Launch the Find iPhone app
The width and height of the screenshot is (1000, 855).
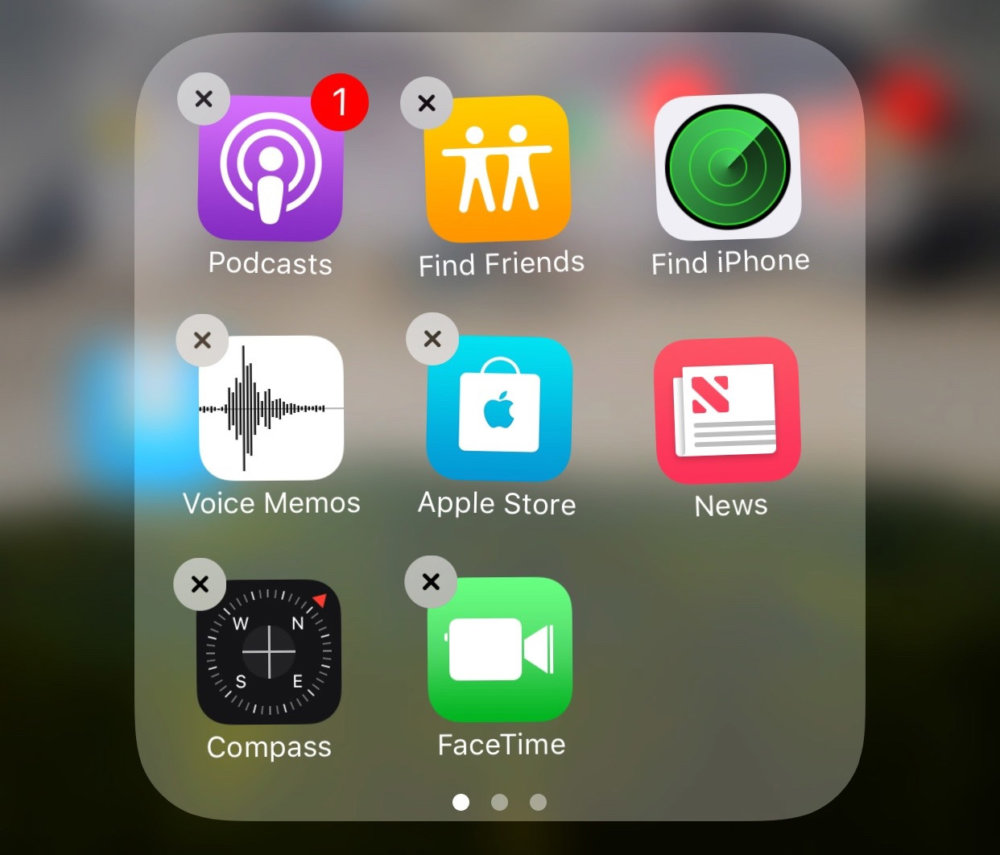point(727,167)
